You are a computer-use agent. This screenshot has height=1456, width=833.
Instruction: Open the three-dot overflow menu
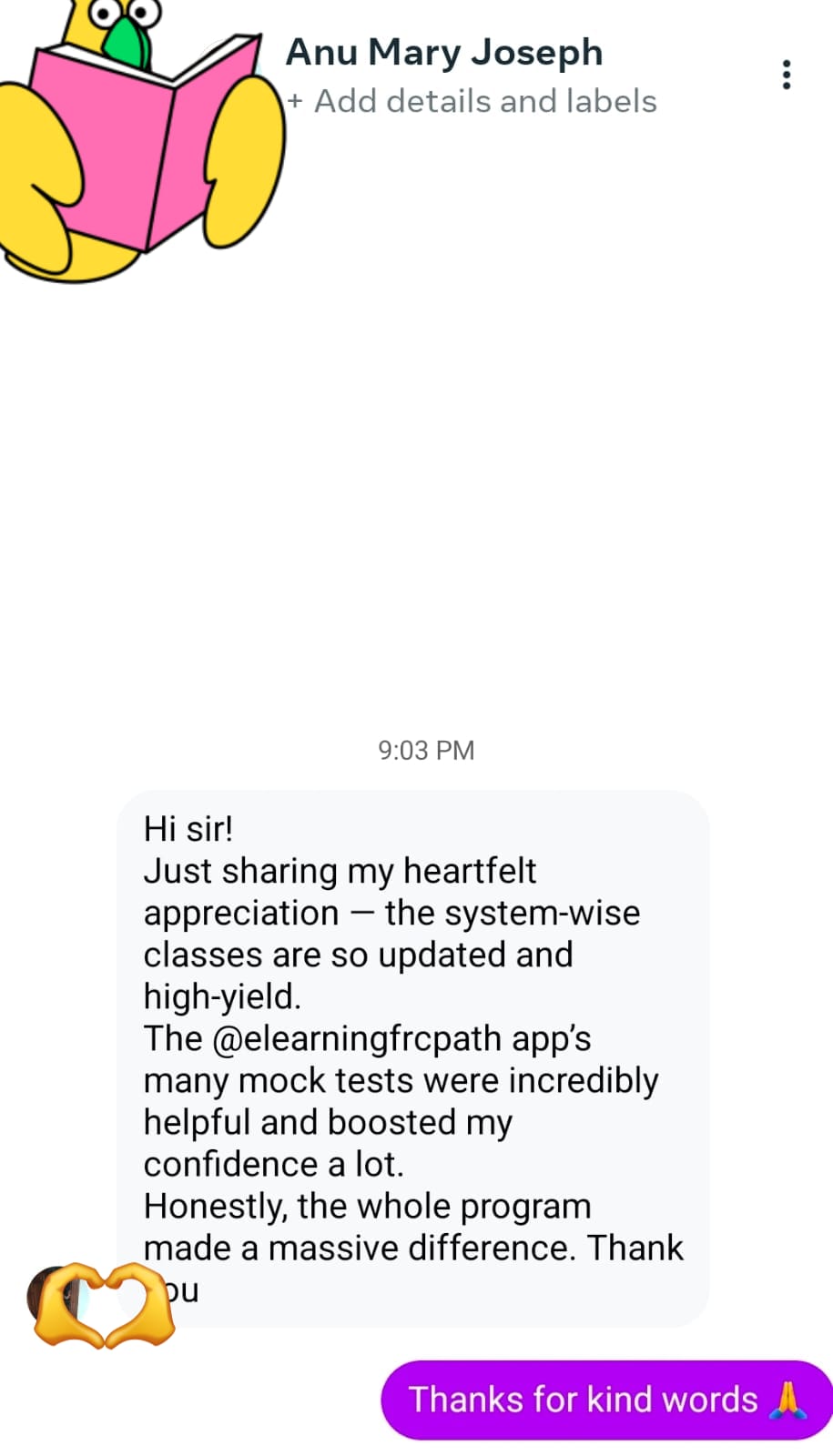[x=787, y=75]
